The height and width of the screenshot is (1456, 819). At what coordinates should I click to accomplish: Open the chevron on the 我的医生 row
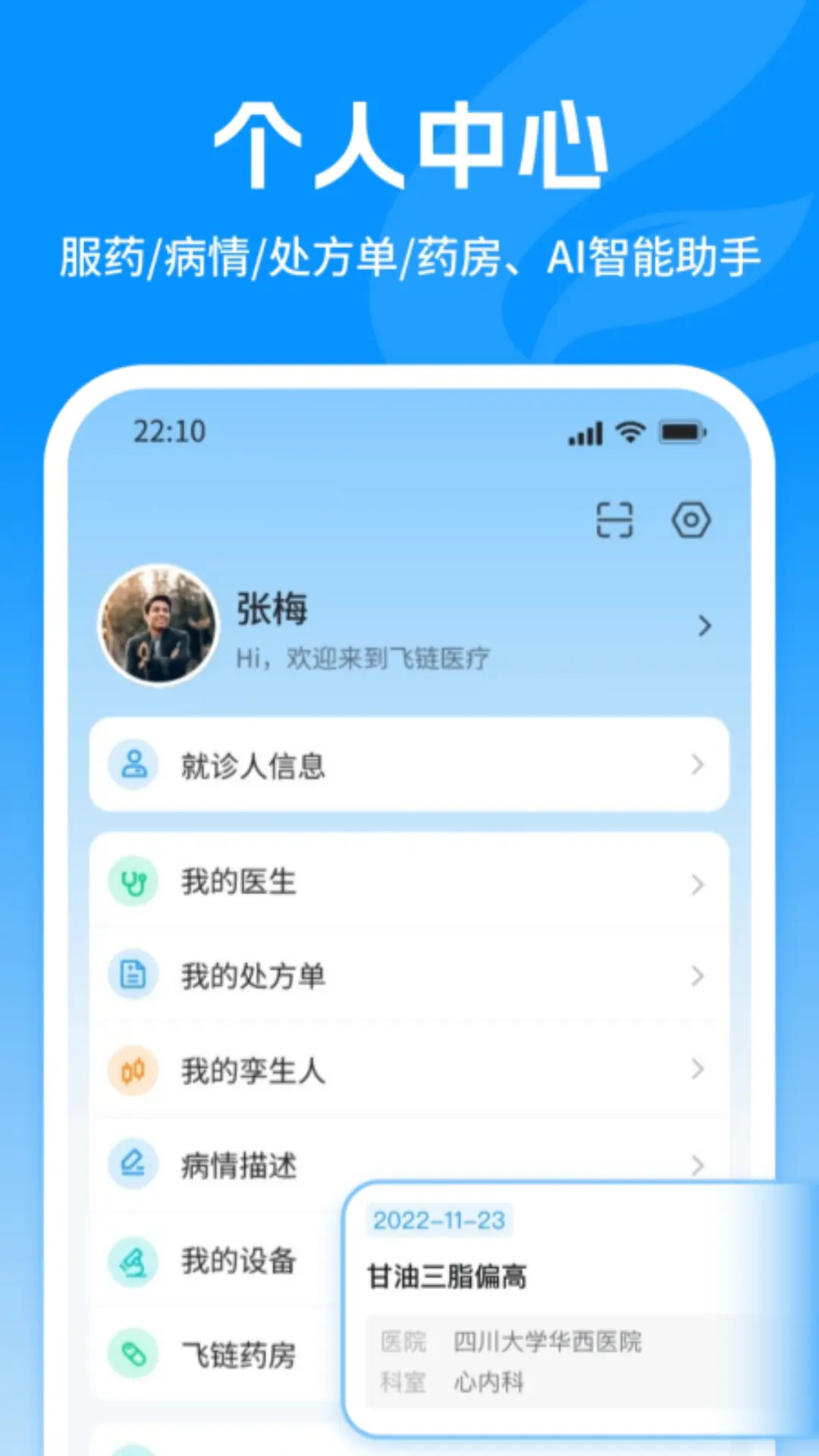[698, 883]
